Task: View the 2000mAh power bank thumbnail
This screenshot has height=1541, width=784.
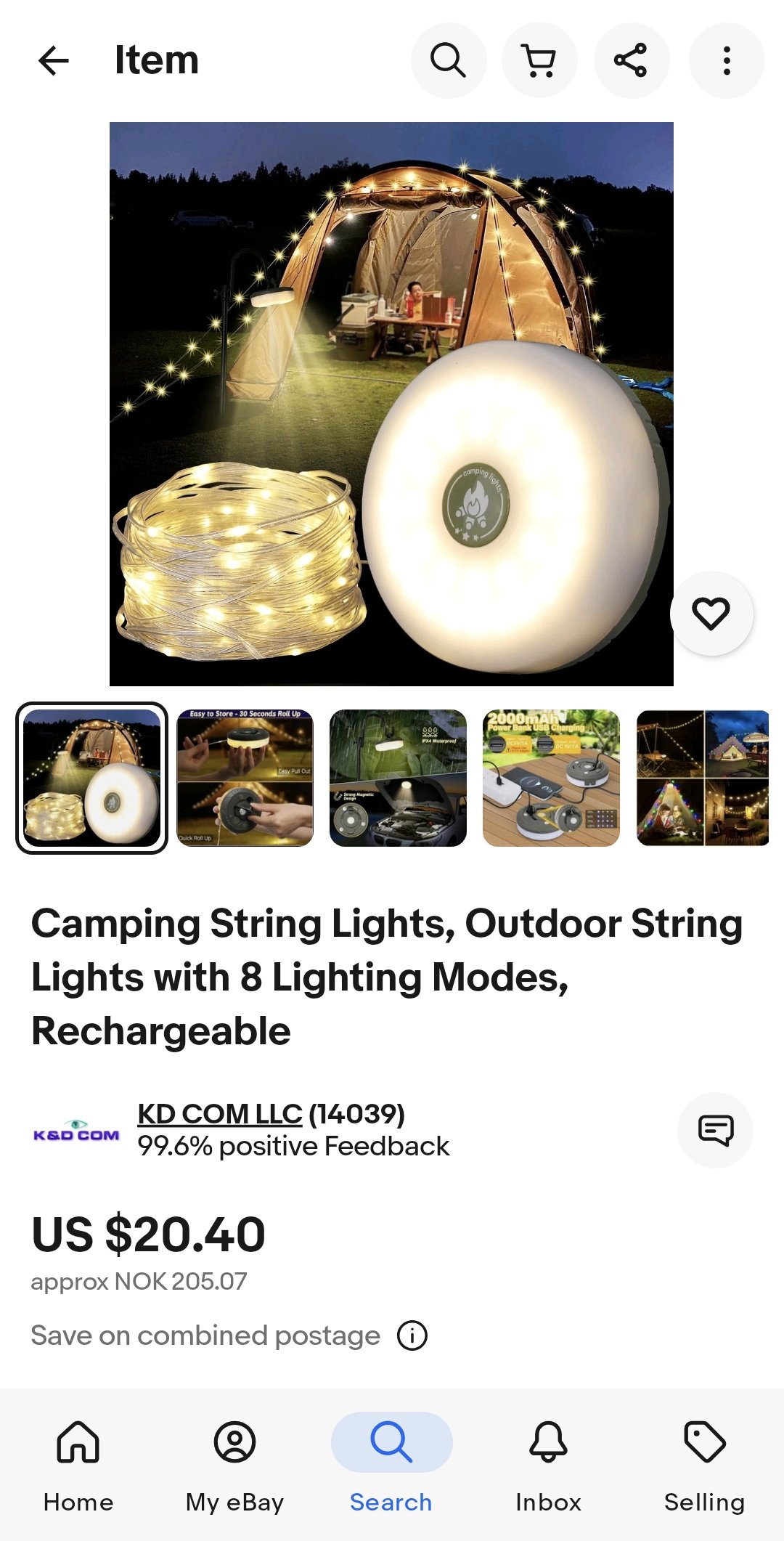Action: [551, 778]
